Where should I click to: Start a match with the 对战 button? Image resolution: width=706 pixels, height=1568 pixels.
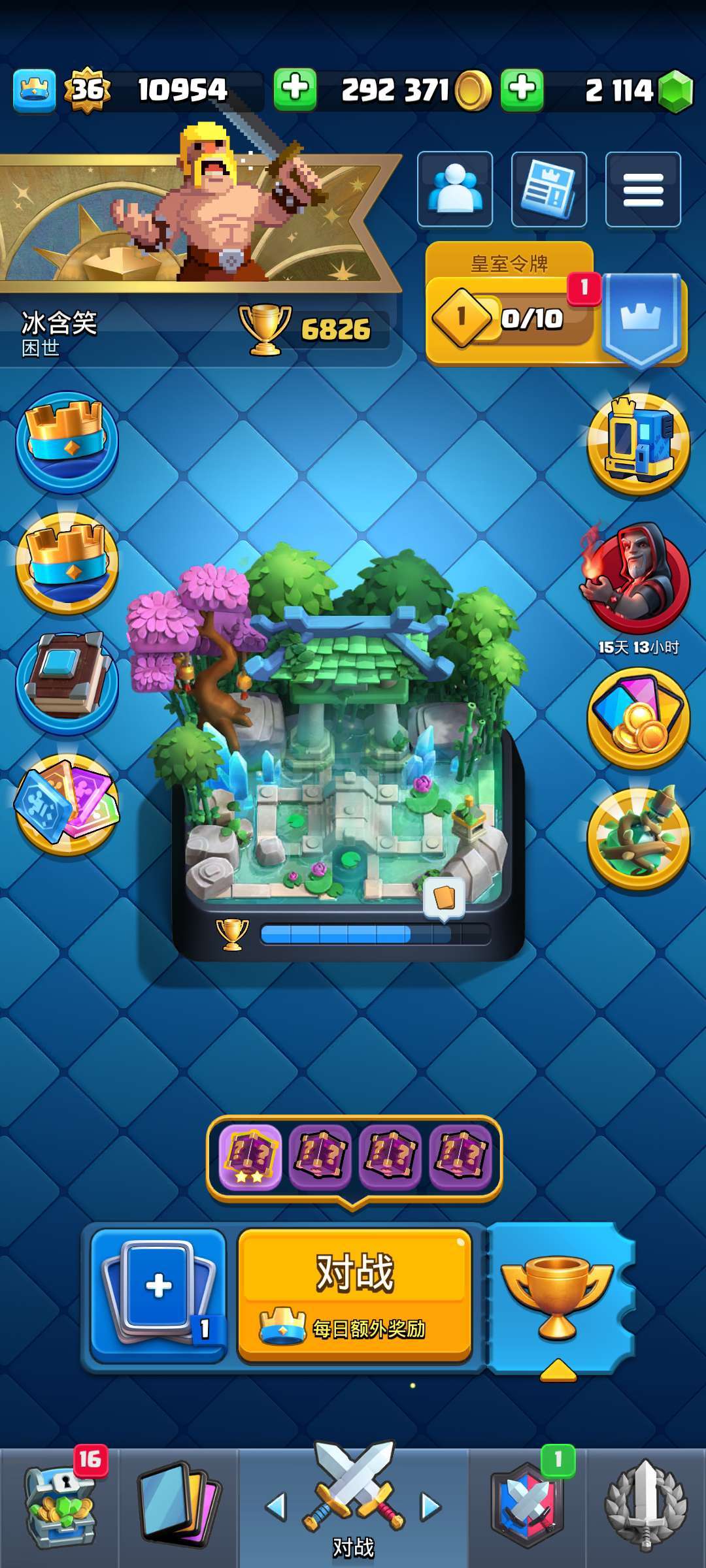[354, 1295]
